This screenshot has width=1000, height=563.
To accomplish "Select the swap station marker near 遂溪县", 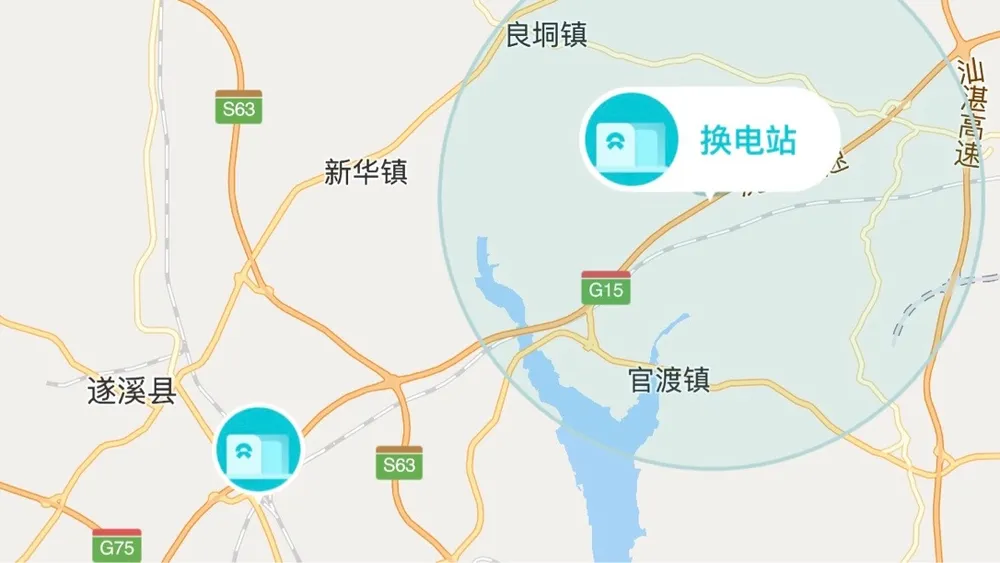I will tap(259, 449).
